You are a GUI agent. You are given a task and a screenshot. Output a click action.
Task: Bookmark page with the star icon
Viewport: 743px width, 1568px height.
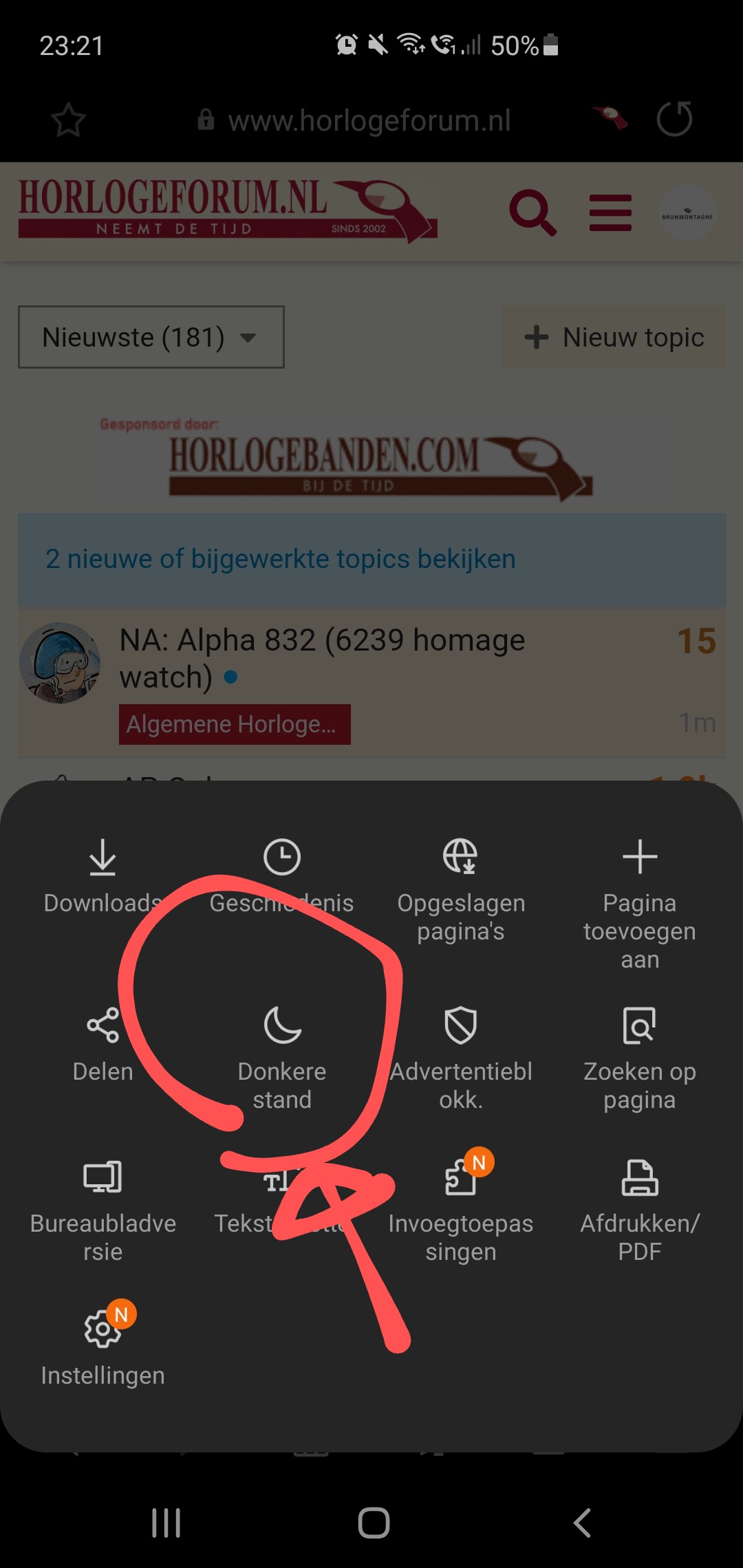(69, 120)
